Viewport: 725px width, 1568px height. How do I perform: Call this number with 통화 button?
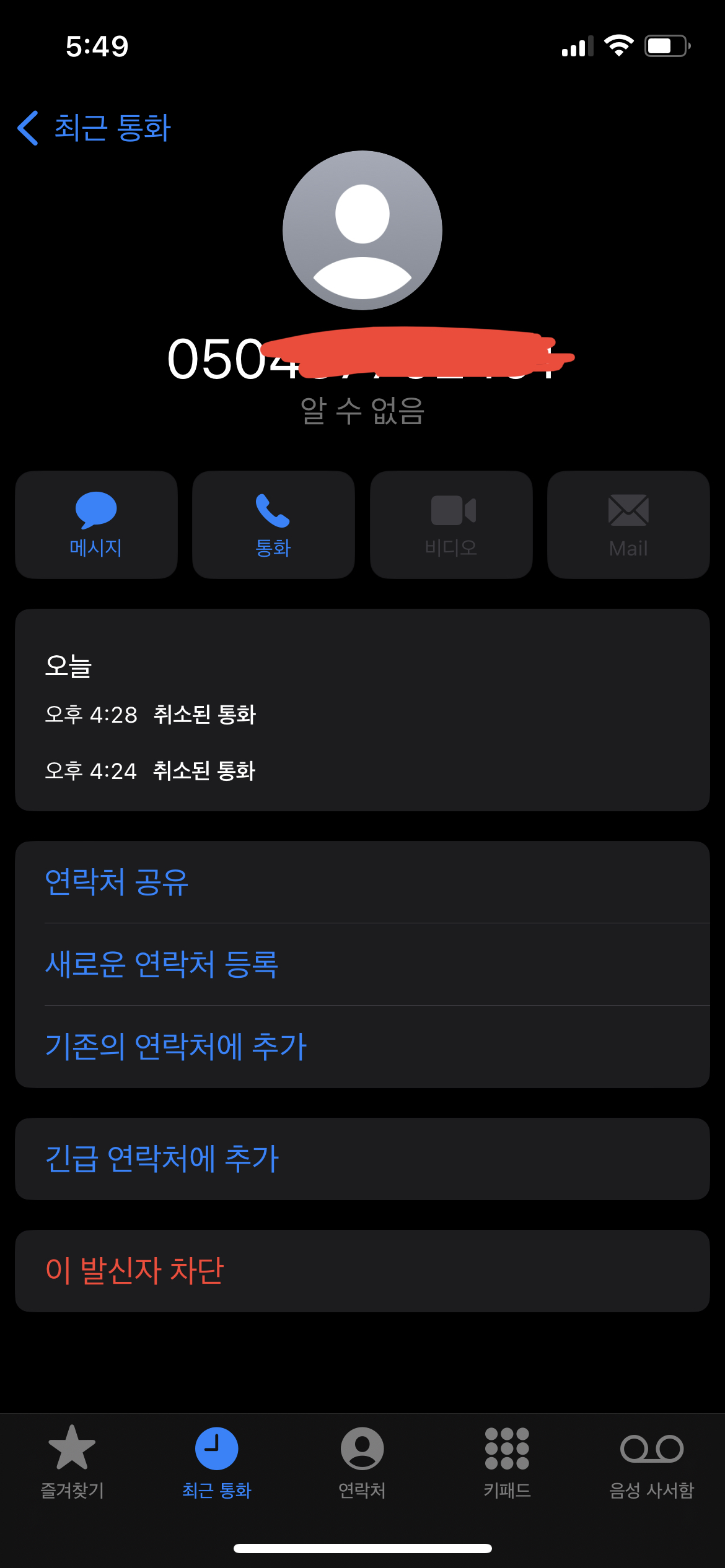point(273,525)
